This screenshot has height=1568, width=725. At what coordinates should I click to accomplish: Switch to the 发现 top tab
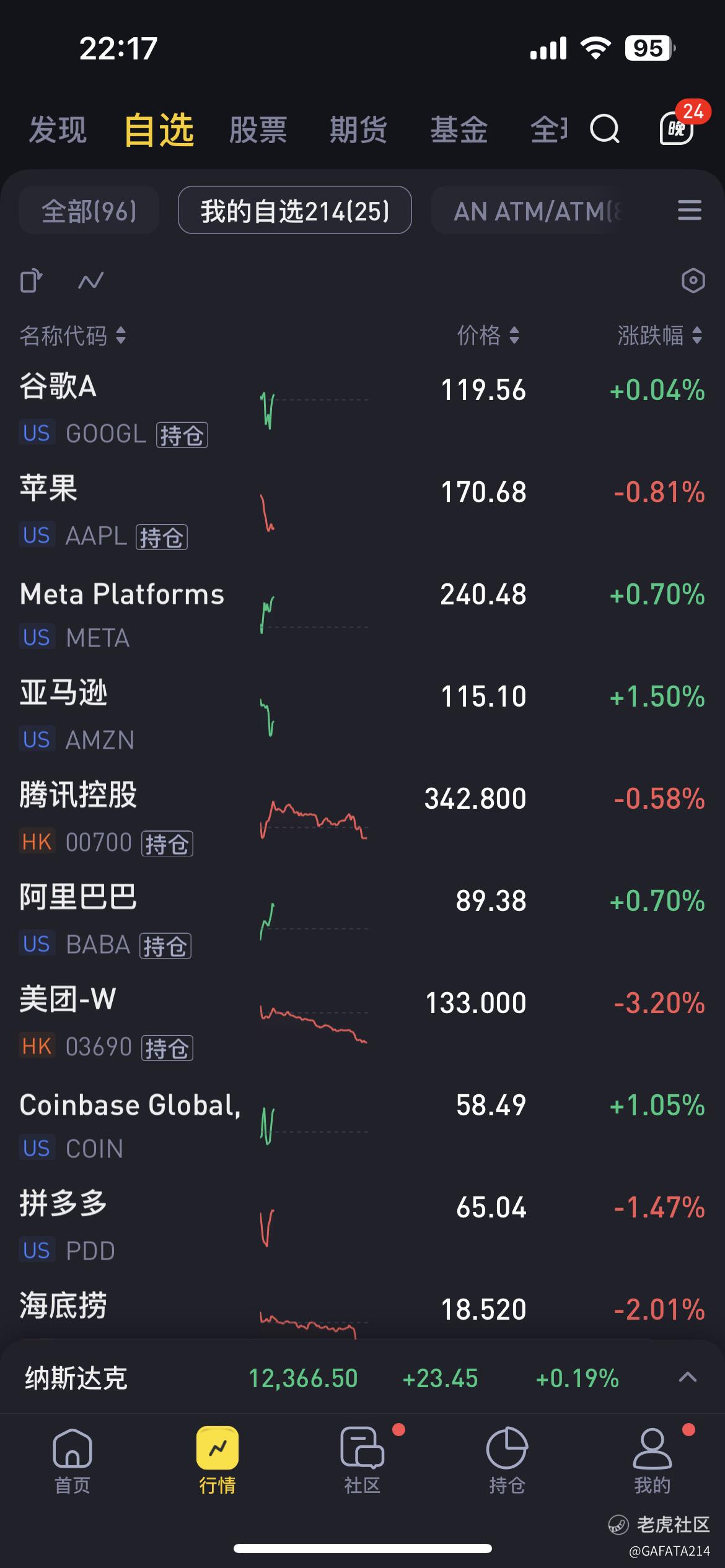click(58, 130)
